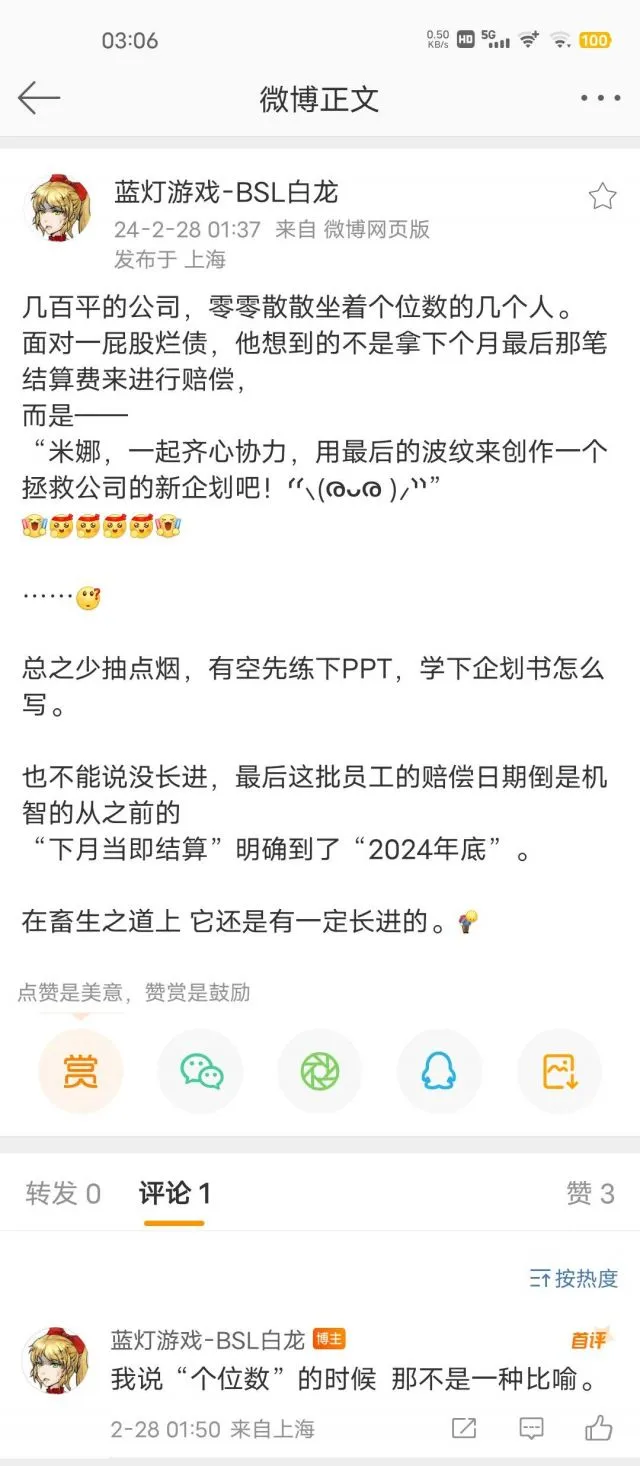Viewport: 640px width, 1466px height.
Task: Open the three-dot overflow menu
Action: 600,98
